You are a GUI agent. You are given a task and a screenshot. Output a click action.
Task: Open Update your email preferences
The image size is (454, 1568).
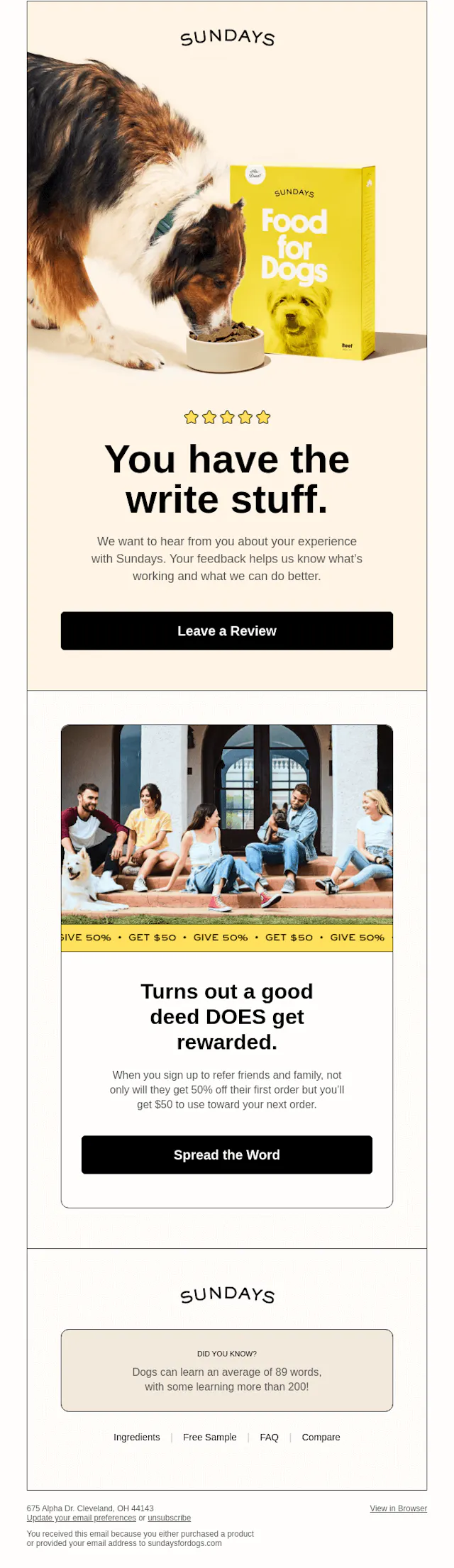(82, 1518)
